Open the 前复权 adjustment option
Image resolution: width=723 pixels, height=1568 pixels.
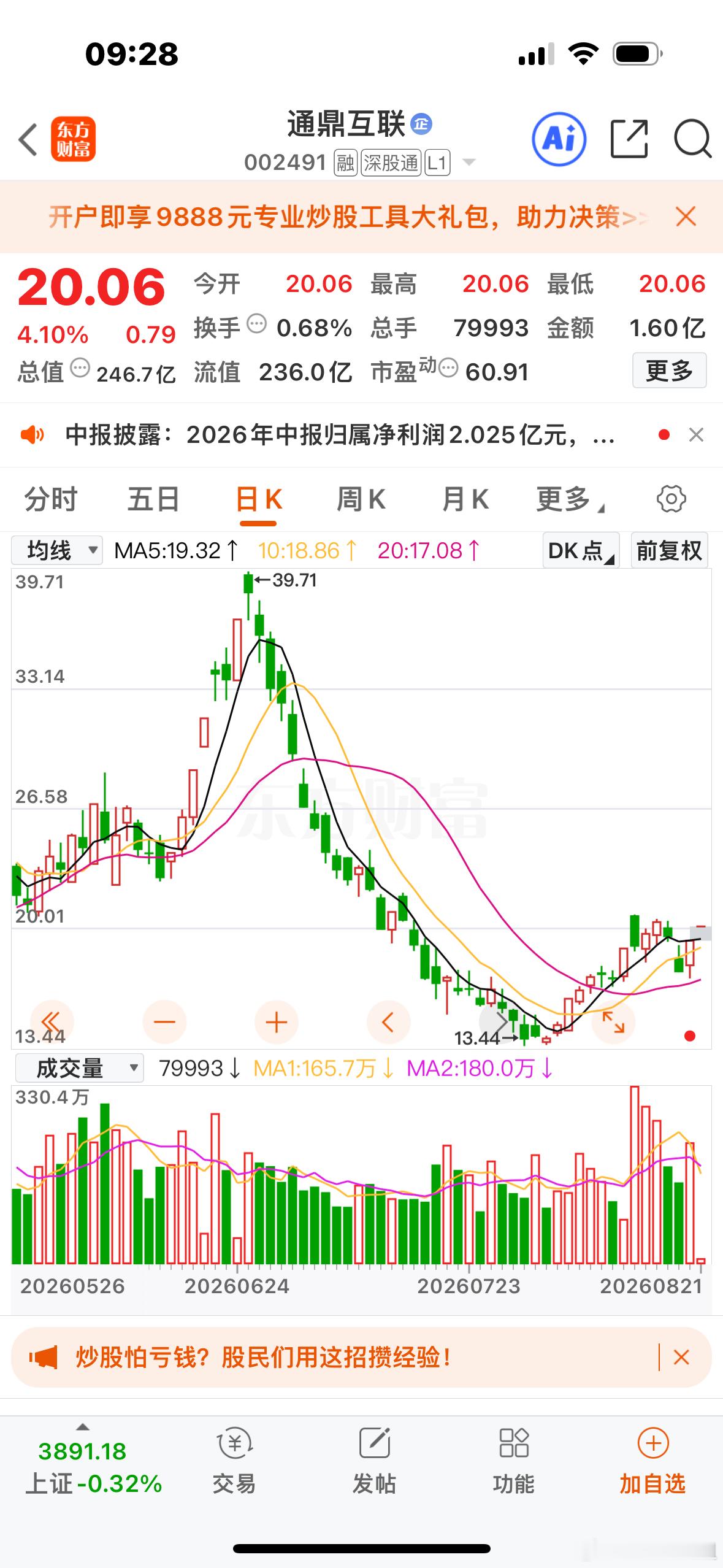[669, 550]
